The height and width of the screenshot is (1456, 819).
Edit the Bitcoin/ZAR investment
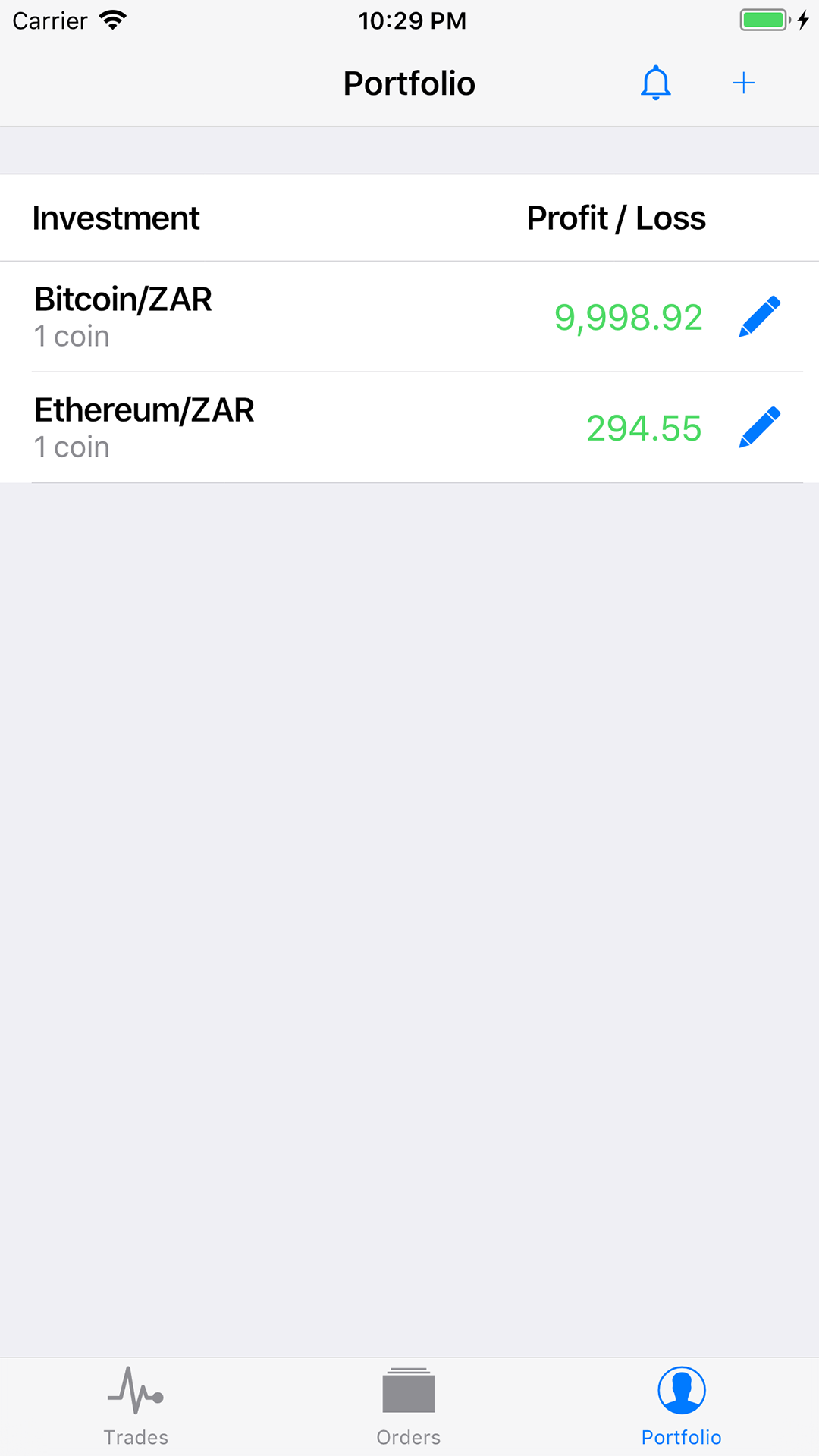pyautogui.click(x=760, y=316)
